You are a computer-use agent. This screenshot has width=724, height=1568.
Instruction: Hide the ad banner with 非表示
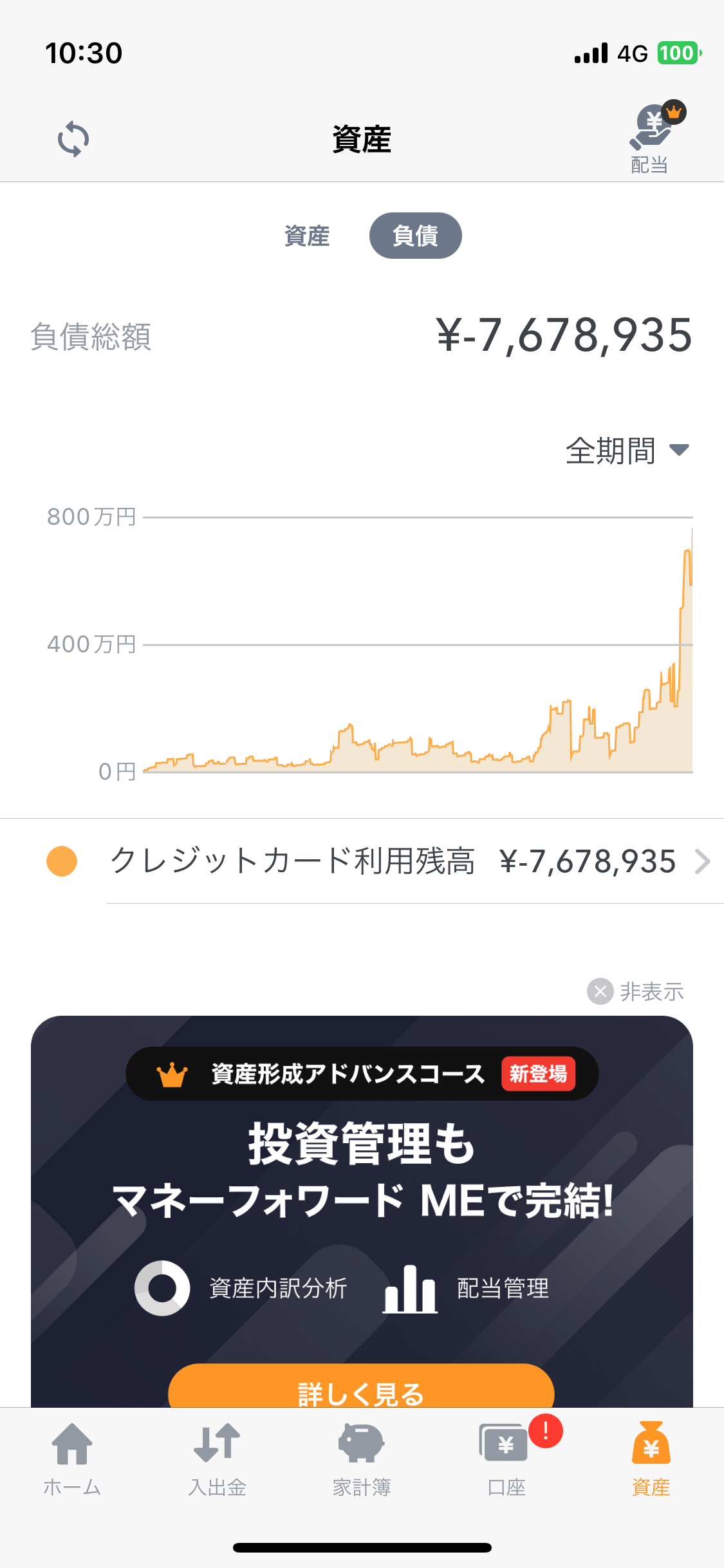click(x=636, y=992)
